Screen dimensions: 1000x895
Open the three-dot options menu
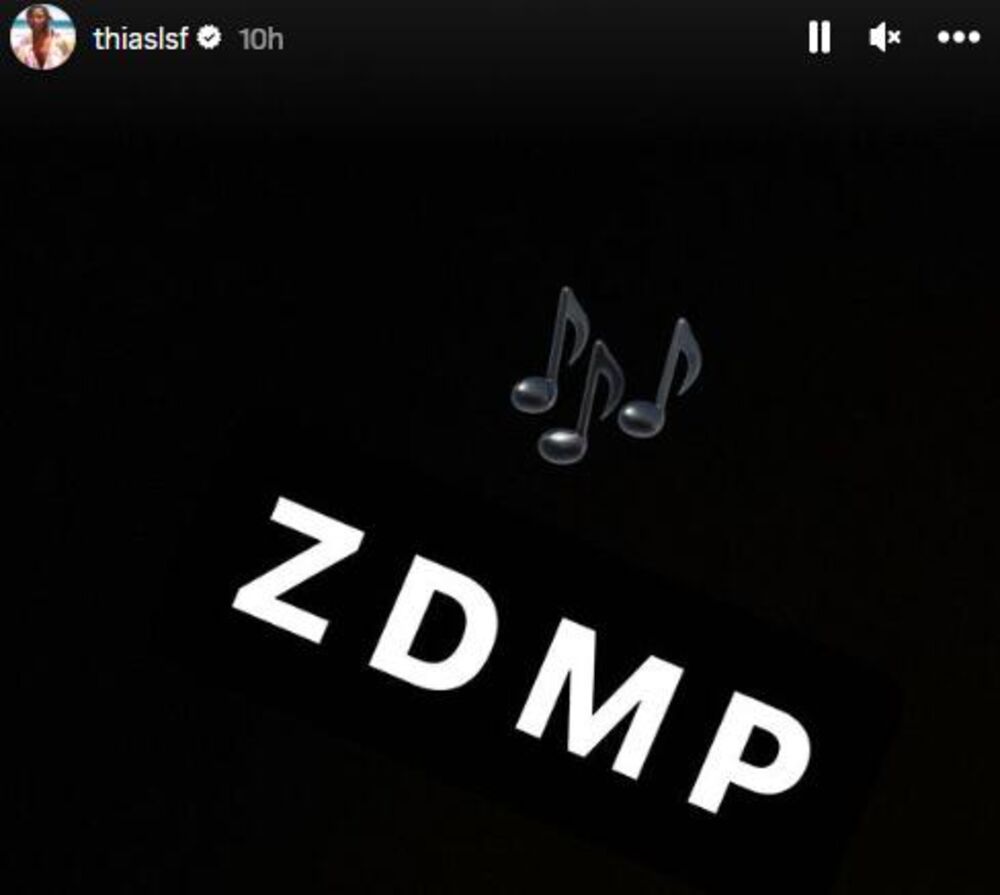[958, 38]
